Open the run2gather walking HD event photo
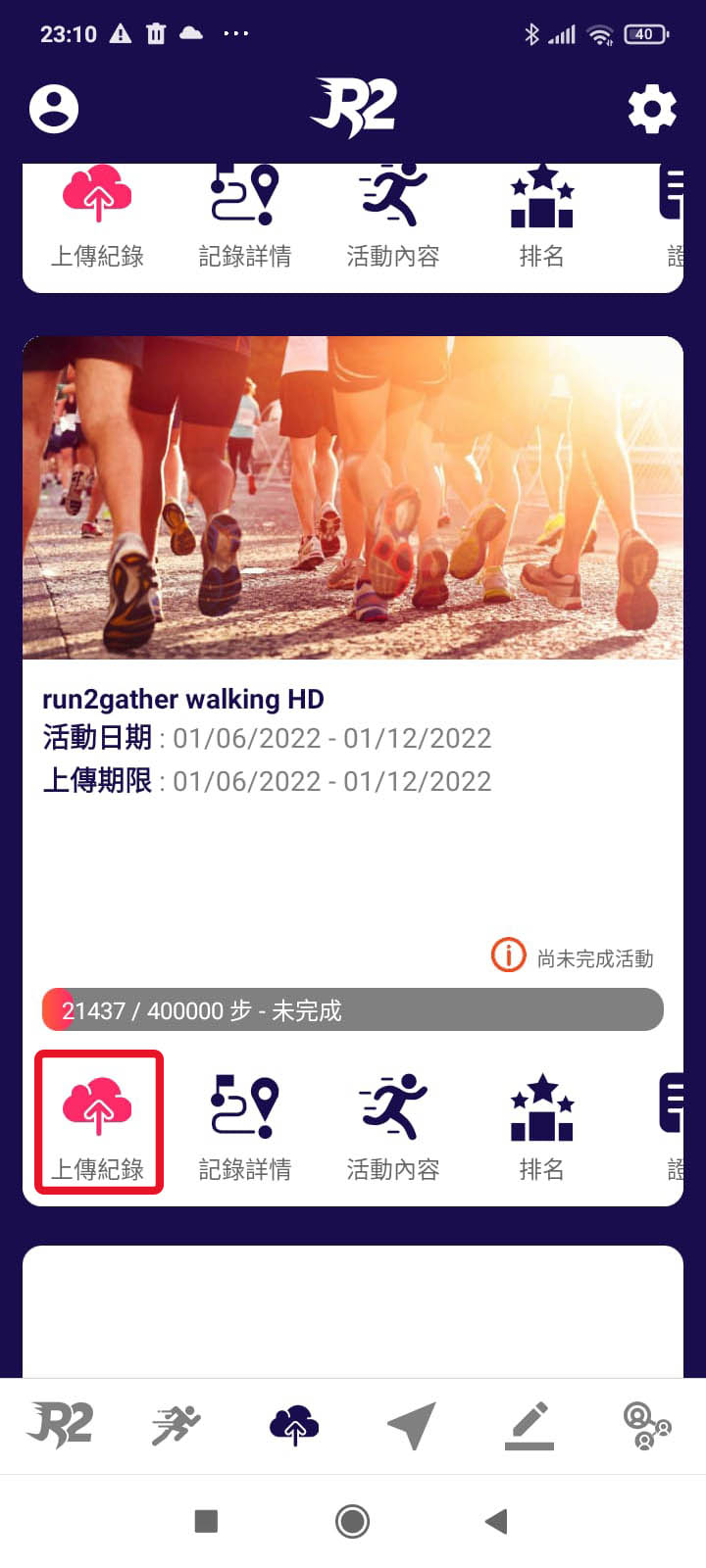 click(353, 498)
